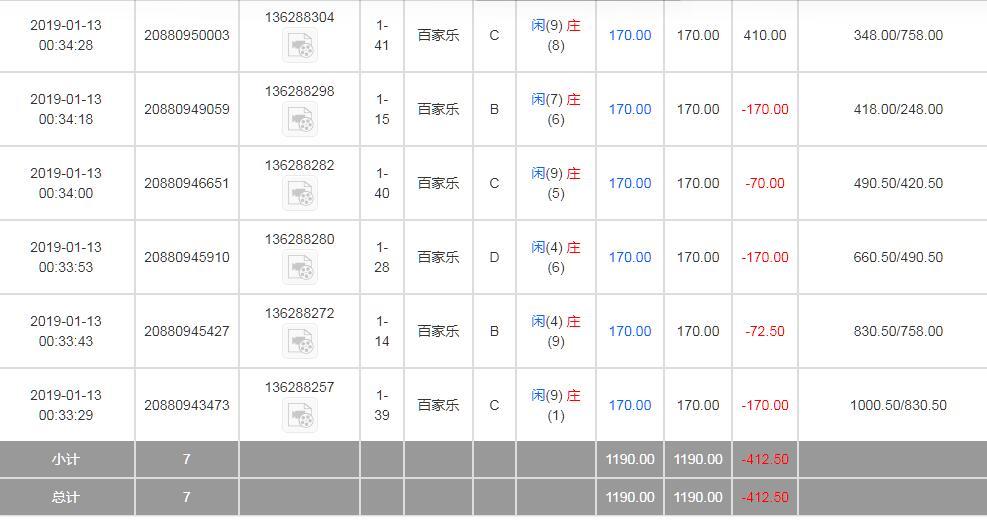Image resolution: width=987 pixels, height=530 pixels.
Task: Open video replay icon under 136288272
Action: point(300,342)
